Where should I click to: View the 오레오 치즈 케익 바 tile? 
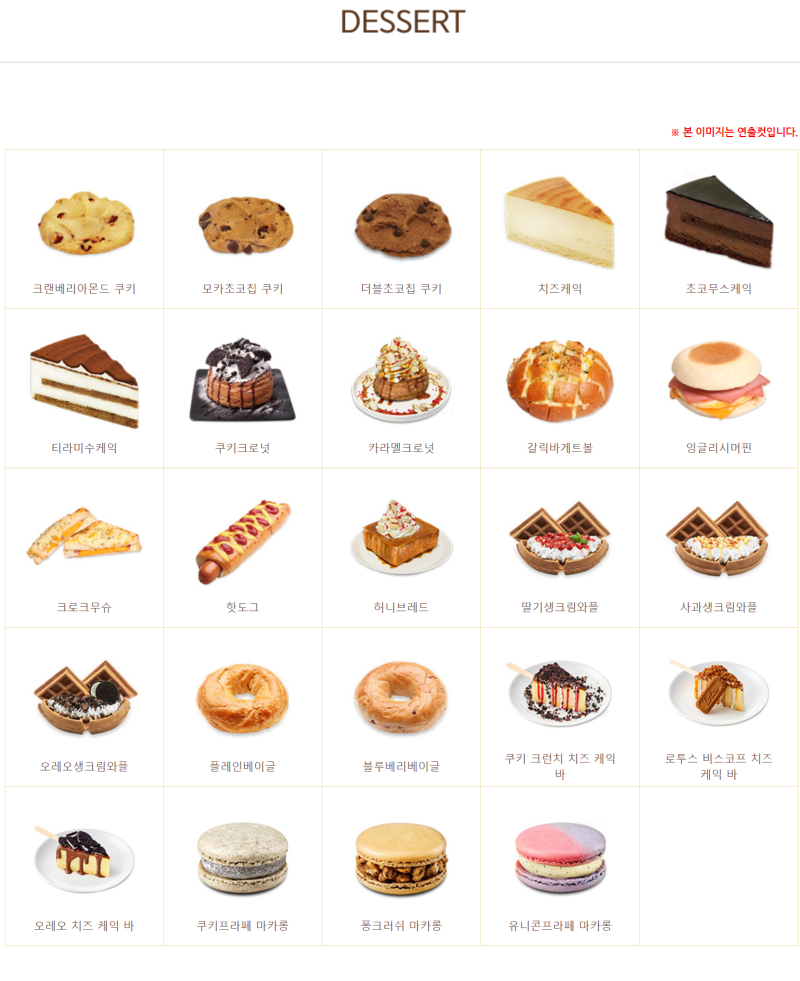[x=84, y=858]
